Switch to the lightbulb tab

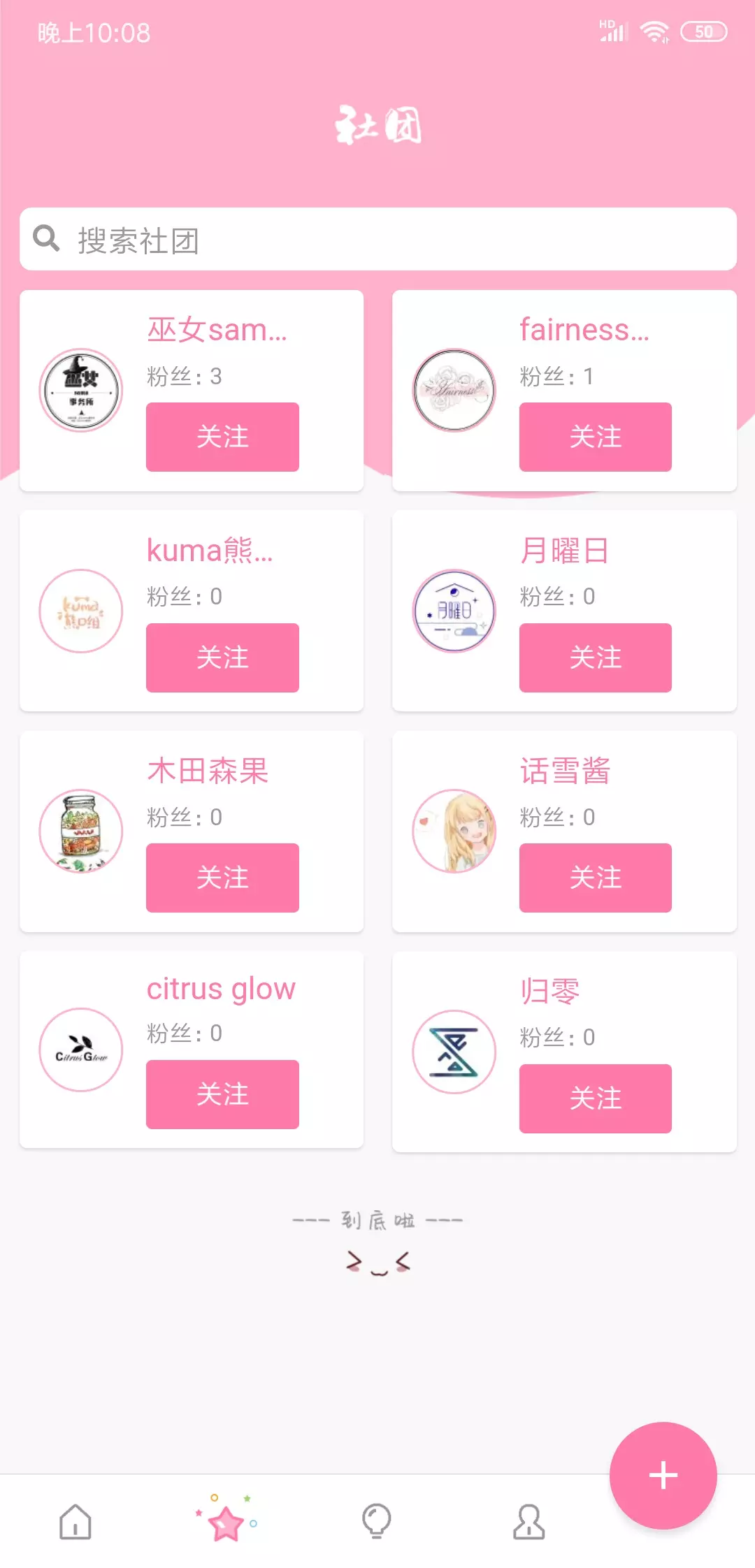377,1521
